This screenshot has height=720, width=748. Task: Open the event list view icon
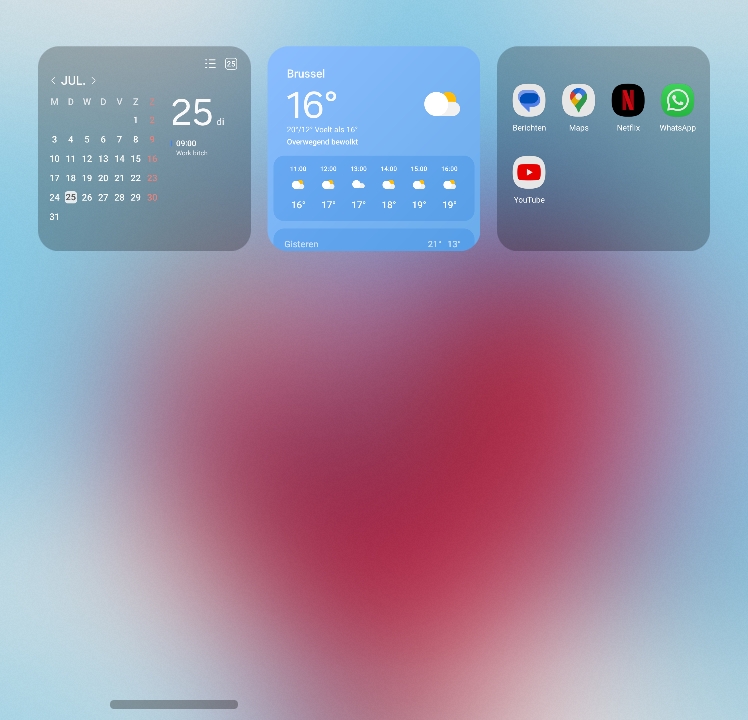pos(210,63)
